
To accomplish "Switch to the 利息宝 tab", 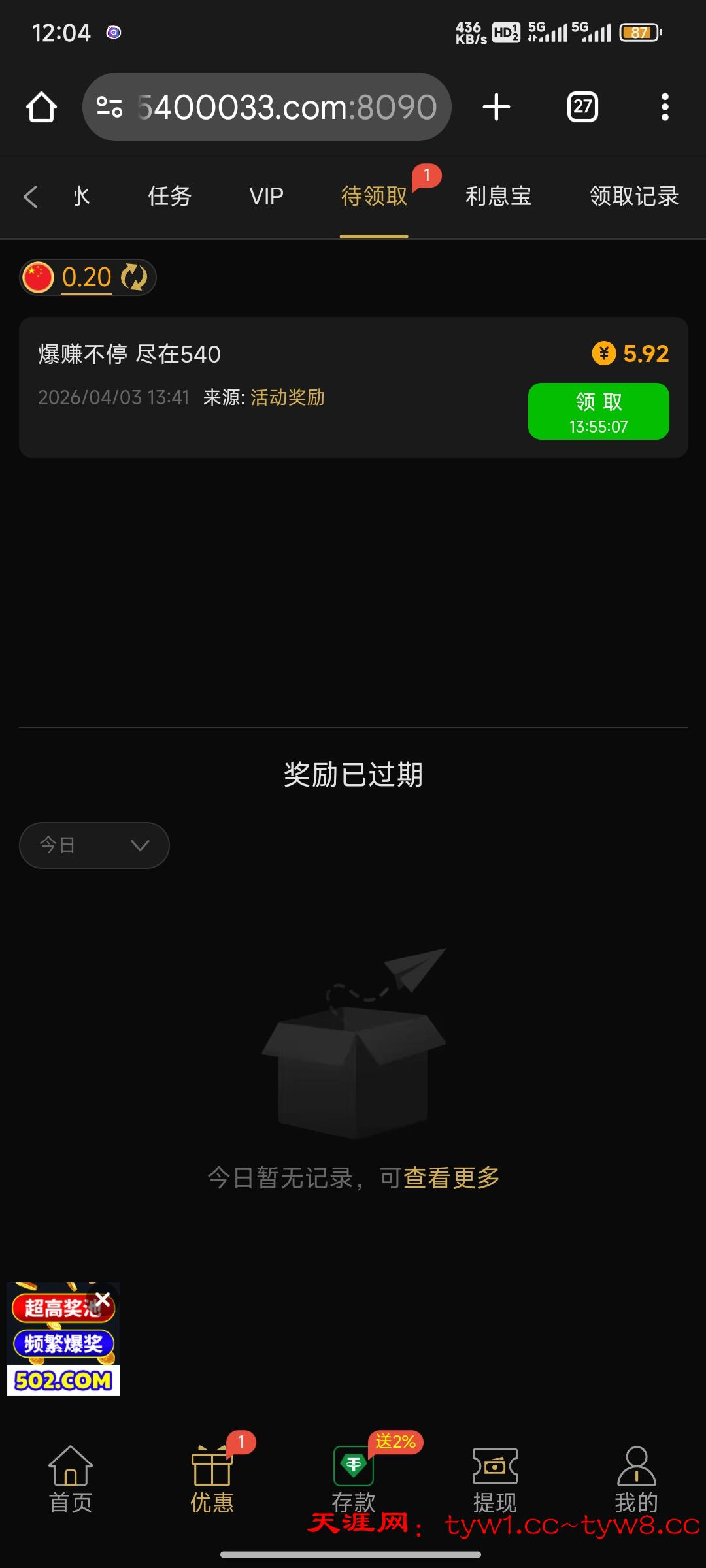I will 498,196.
